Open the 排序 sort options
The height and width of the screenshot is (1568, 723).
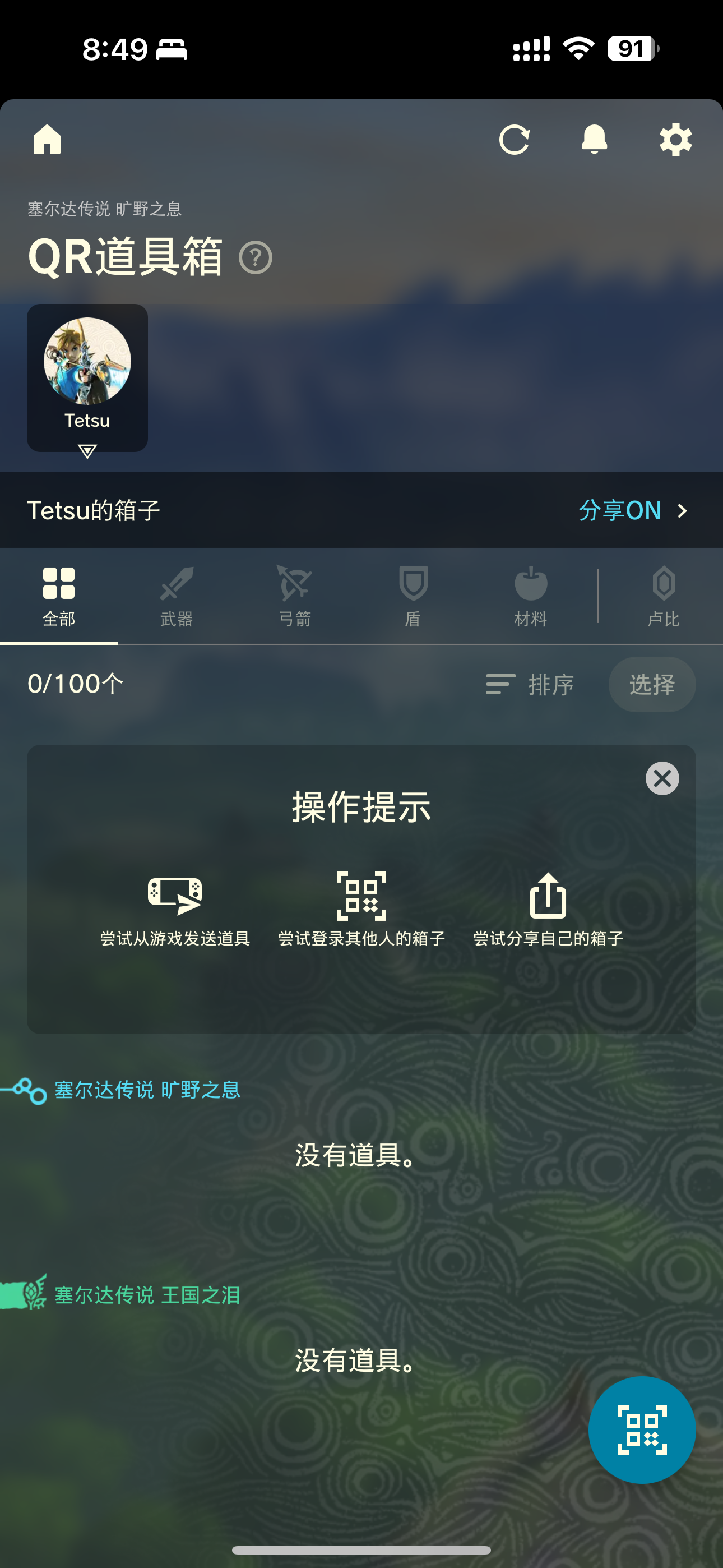(x=530, y=684)
